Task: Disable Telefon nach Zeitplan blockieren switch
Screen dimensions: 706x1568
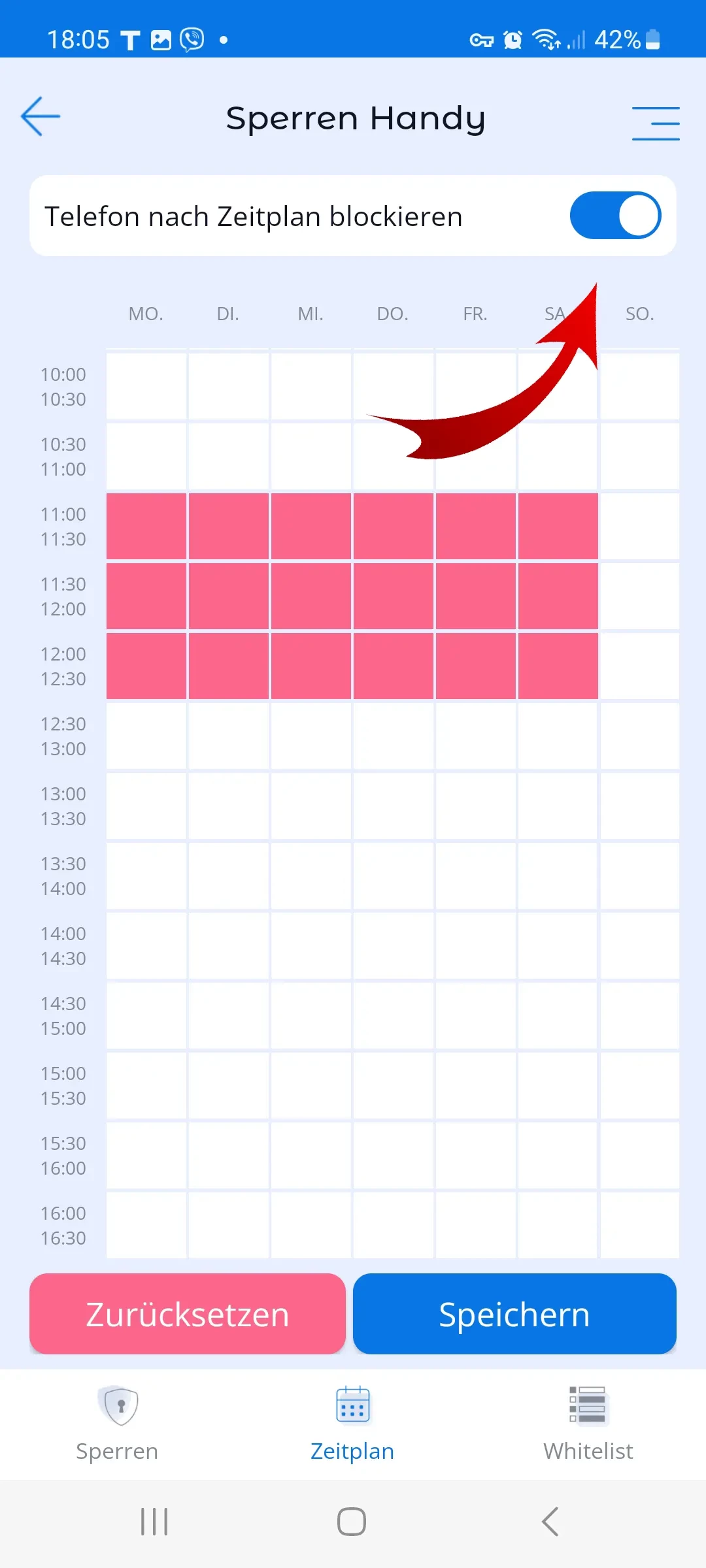Action: [x=615, y=216]
